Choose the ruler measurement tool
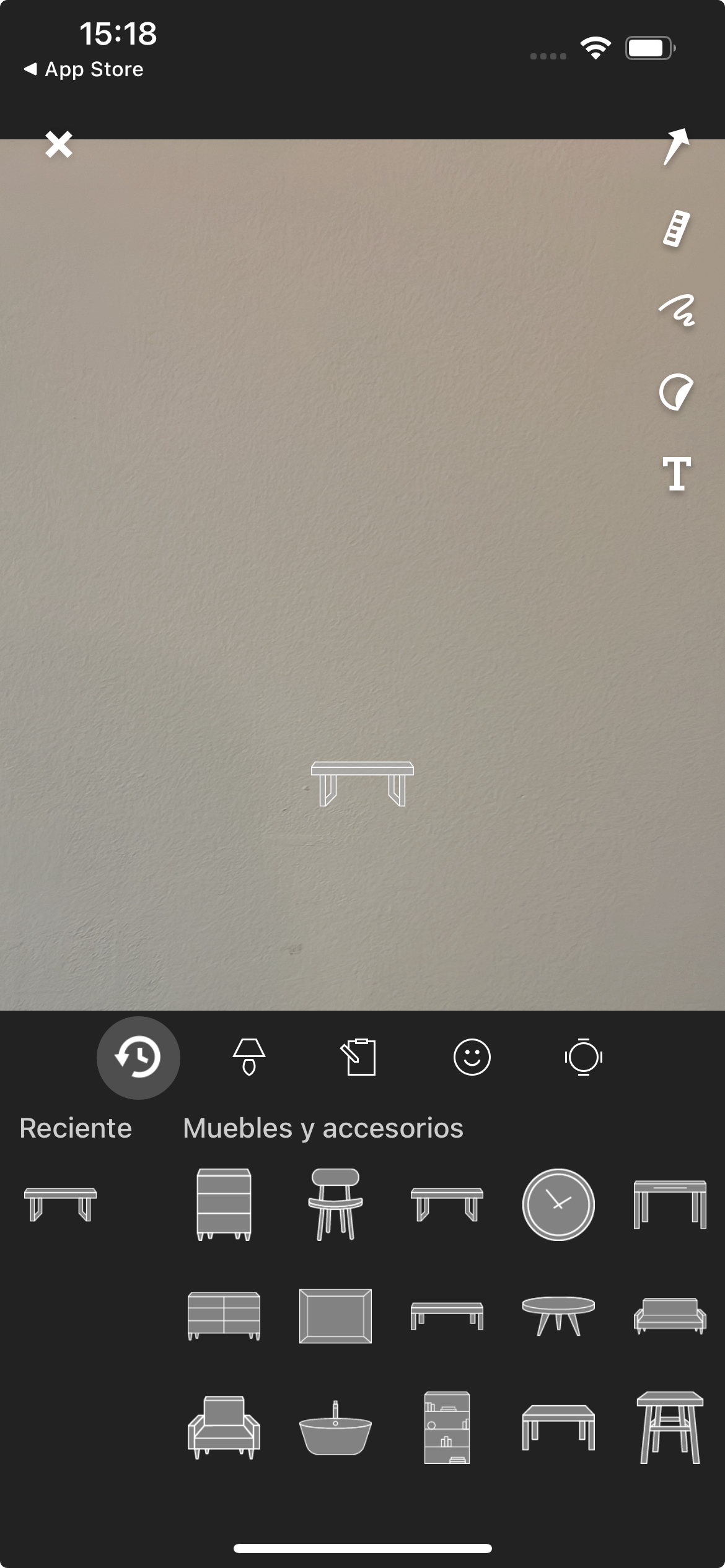Image resolution: width=725 pixels, height=1568 pixels. [676, 229]
